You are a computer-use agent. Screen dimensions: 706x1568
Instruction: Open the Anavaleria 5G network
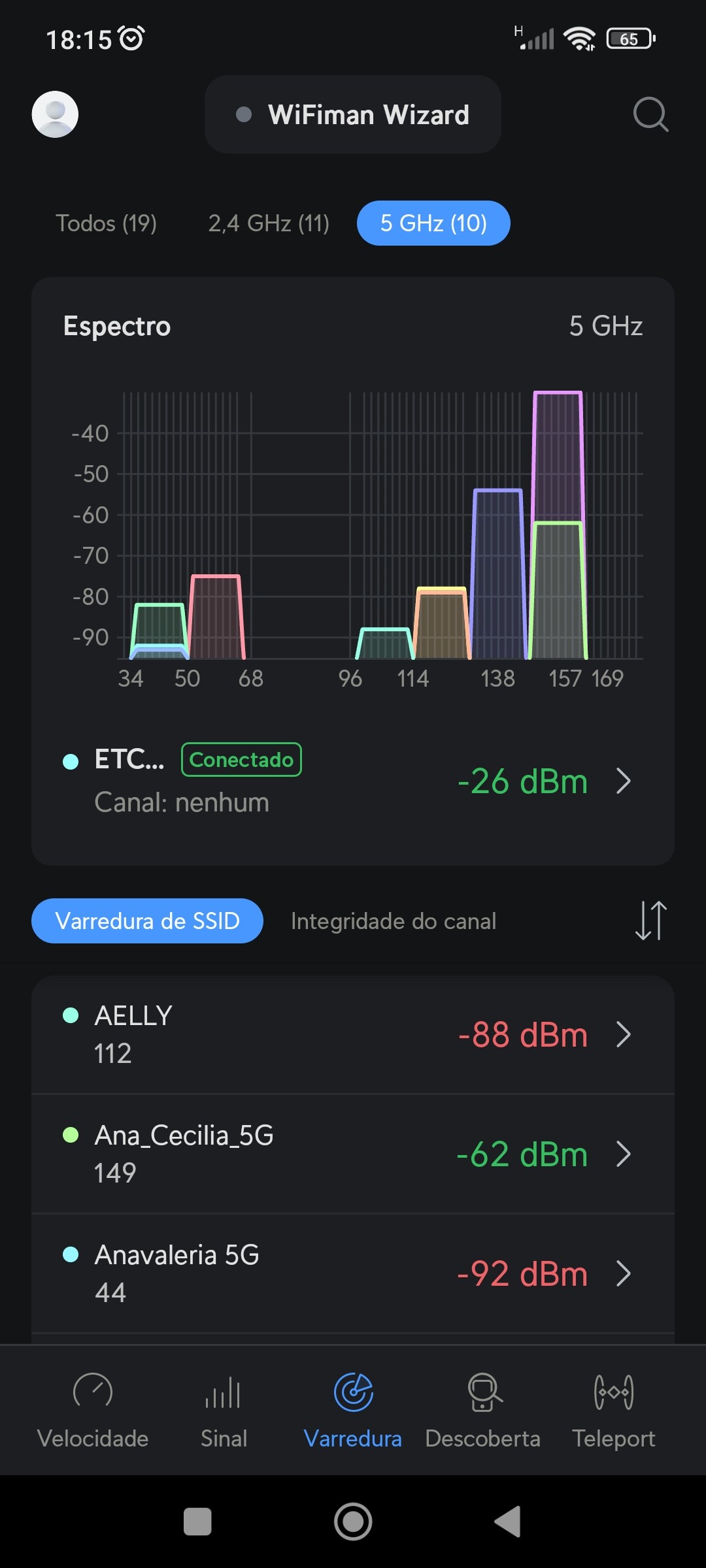point(353,1273)
